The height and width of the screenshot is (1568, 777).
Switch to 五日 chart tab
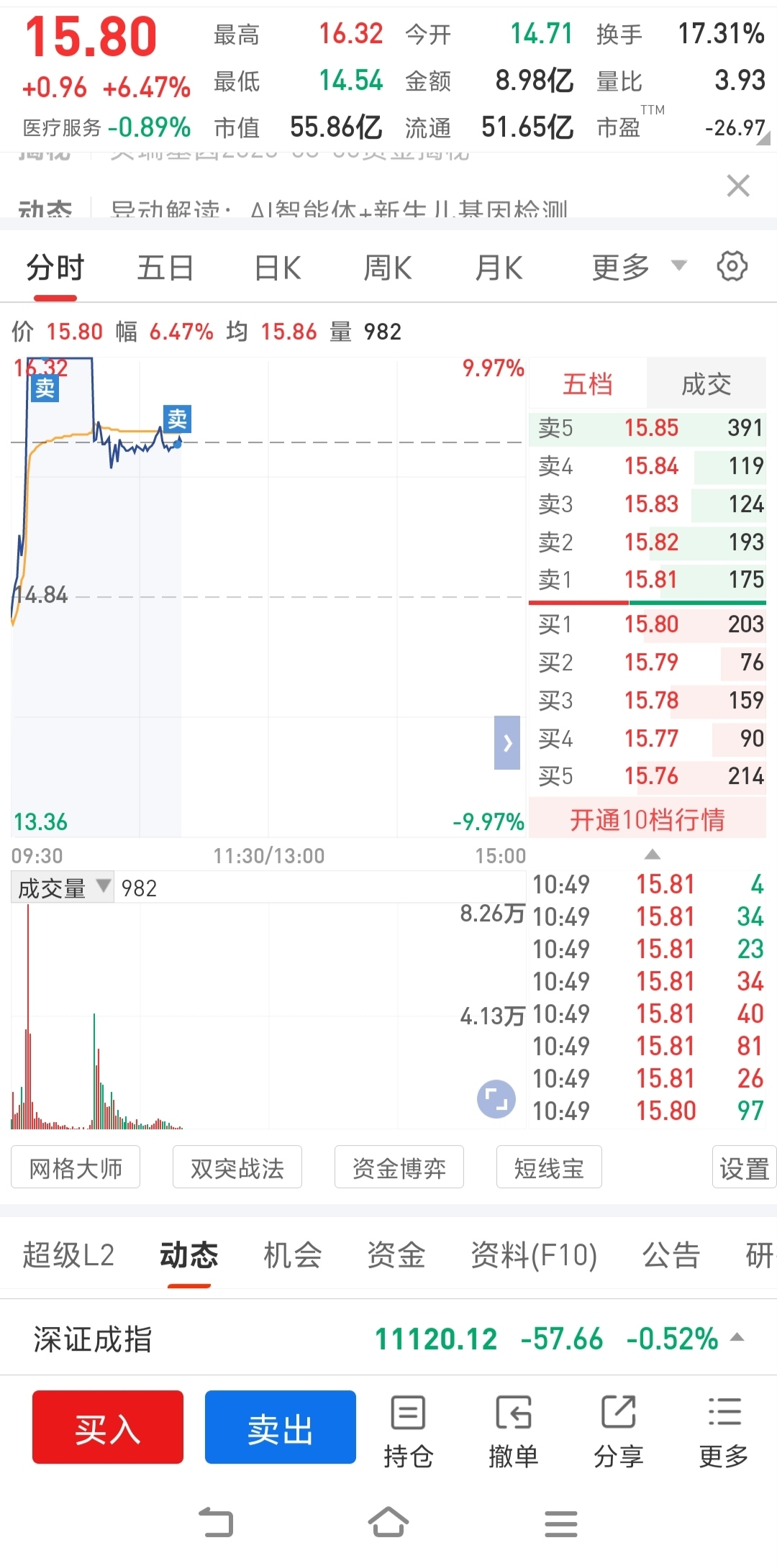[x=165, y=268]
